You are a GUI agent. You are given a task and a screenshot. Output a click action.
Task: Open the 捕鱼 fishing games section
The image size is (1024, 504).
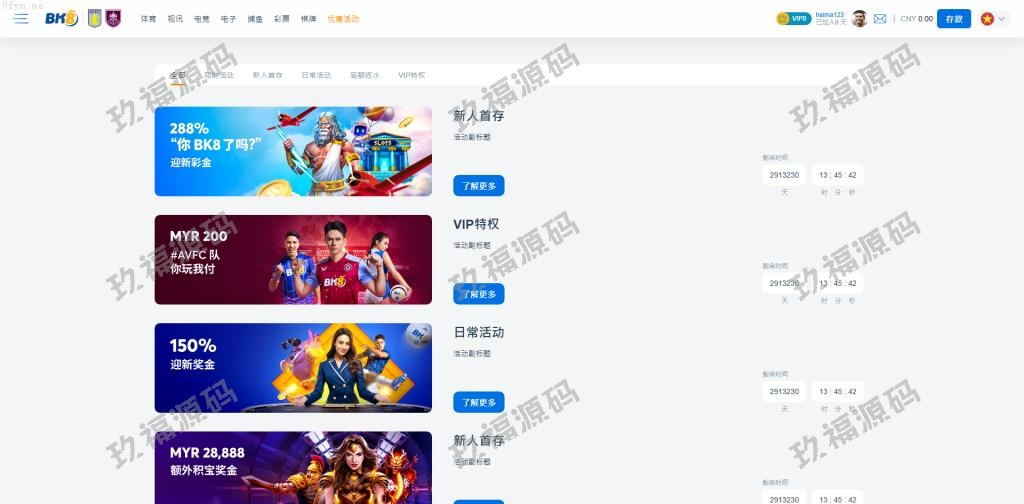click(255, 19)
